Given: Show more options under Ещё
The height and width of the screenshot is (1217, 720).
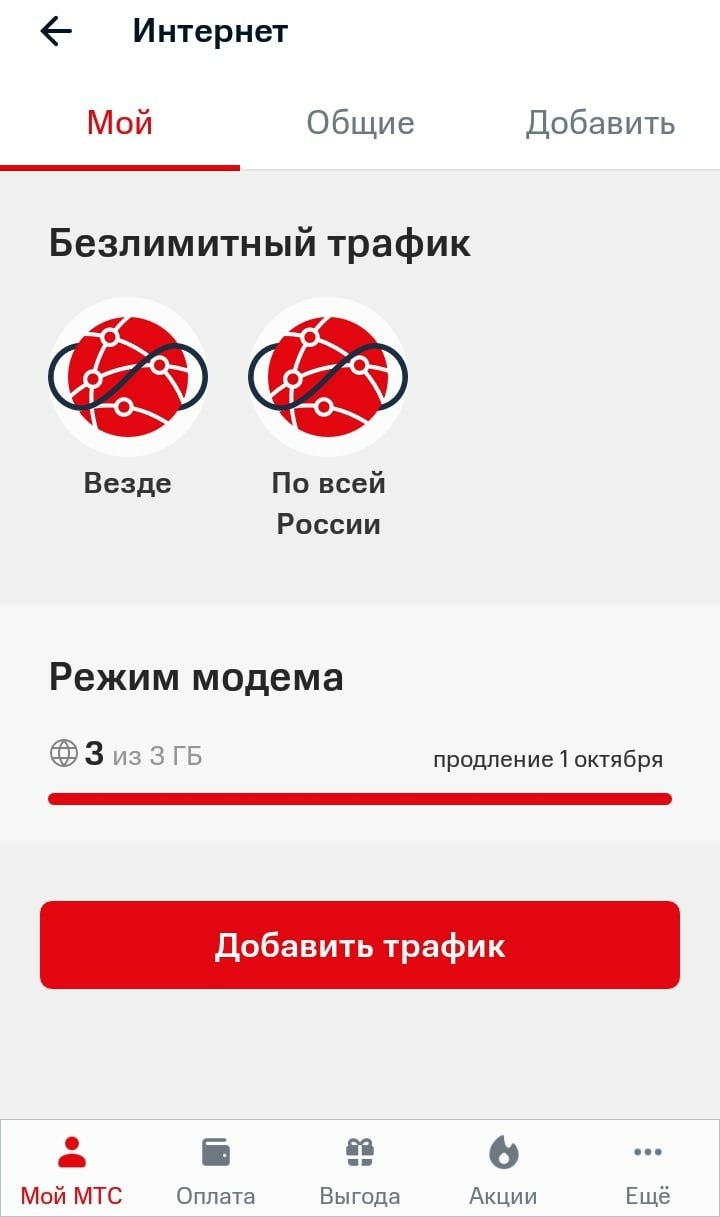Looking at the screenshot, I should coord(647,1169).
